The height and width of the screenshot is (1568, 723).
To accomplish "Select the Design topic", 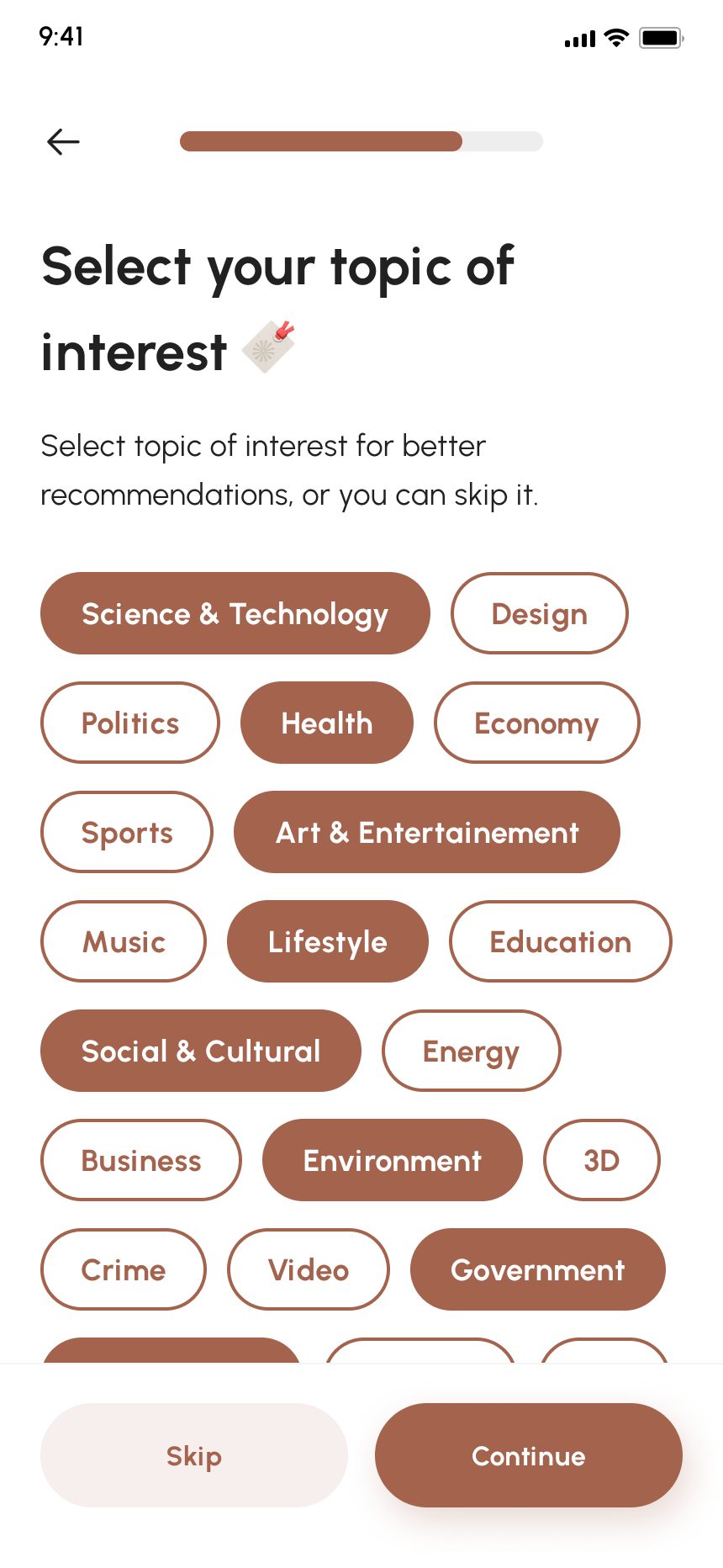I will pyautogui.click(x=539, y=614).
